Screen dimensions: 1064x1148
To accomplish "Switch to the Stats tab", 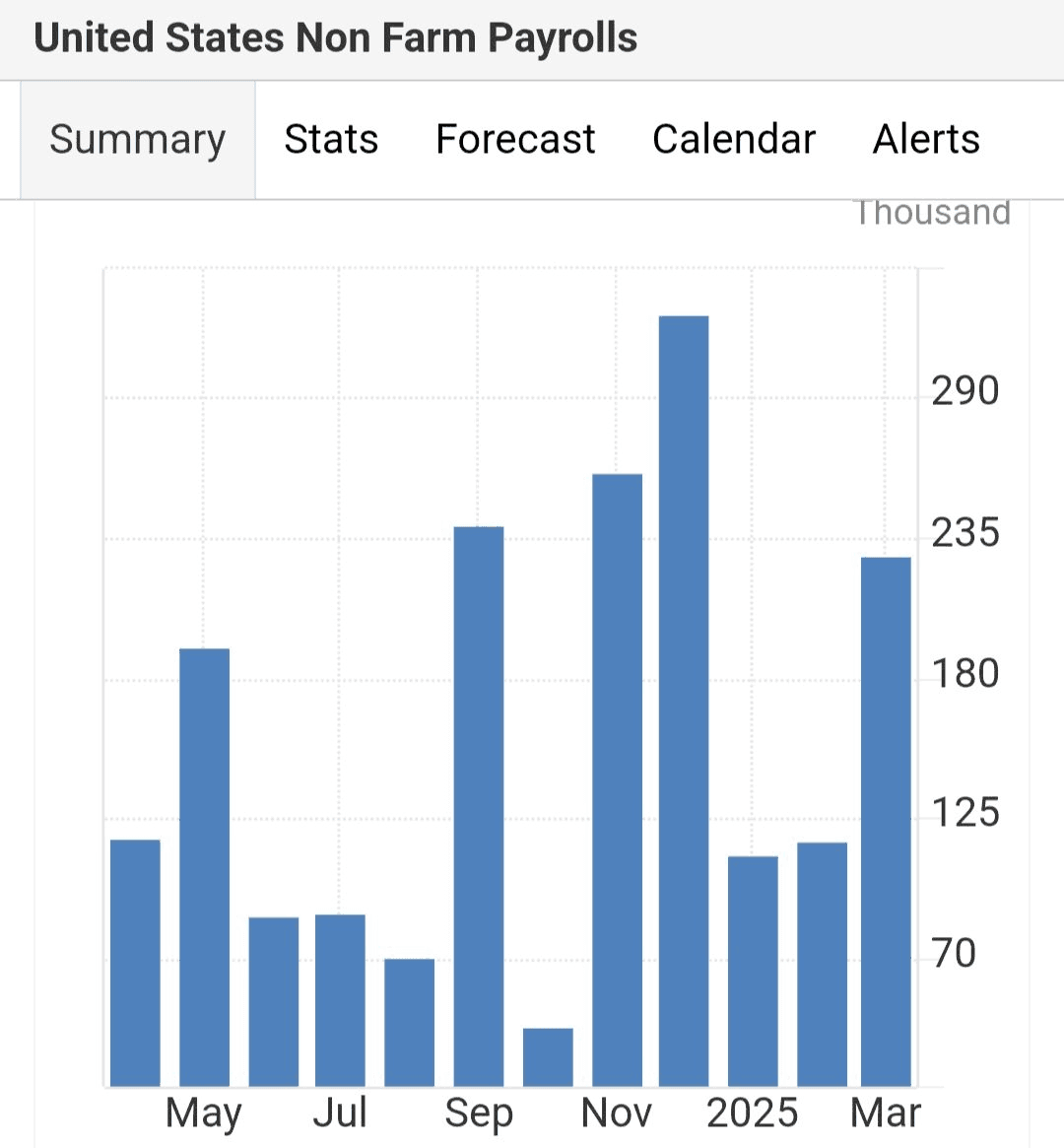I will point(331,140).
